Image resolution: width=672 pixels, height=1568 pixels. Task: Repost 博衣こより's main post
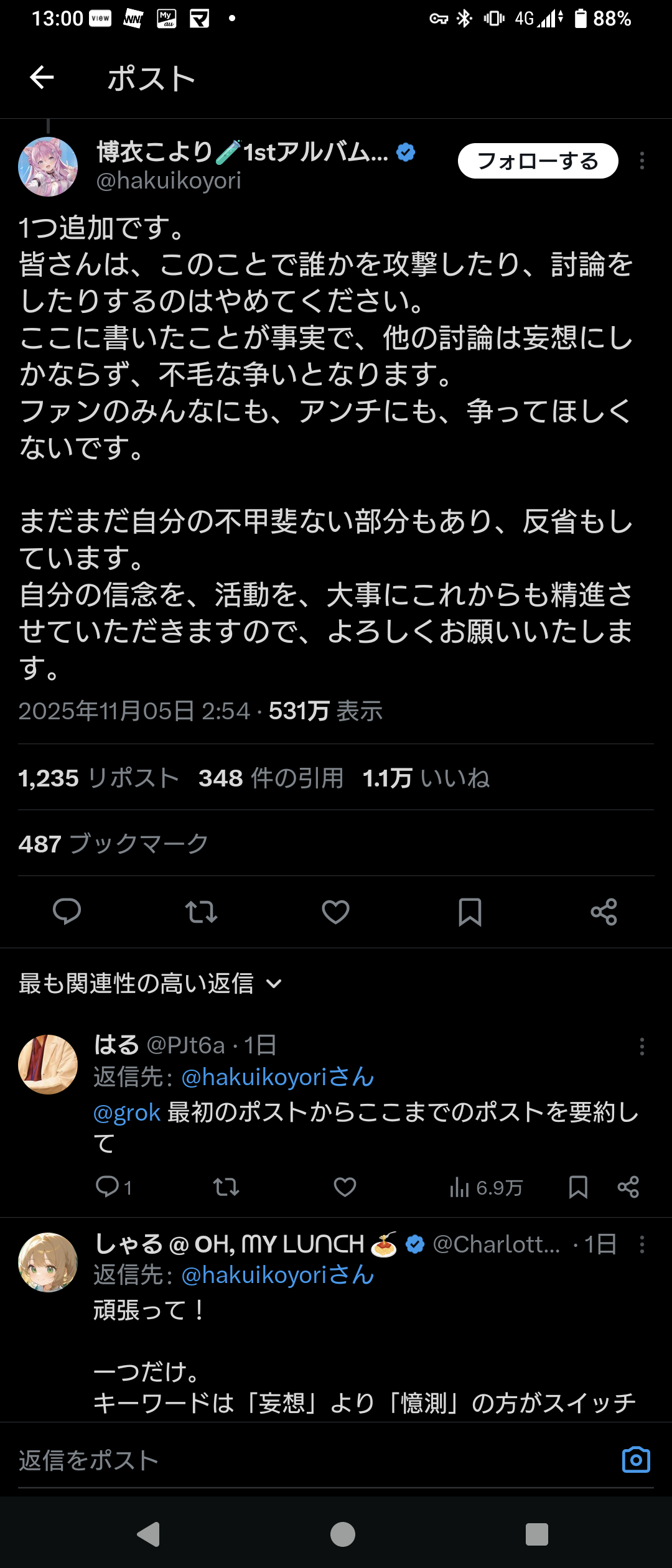tap(201, 912)
